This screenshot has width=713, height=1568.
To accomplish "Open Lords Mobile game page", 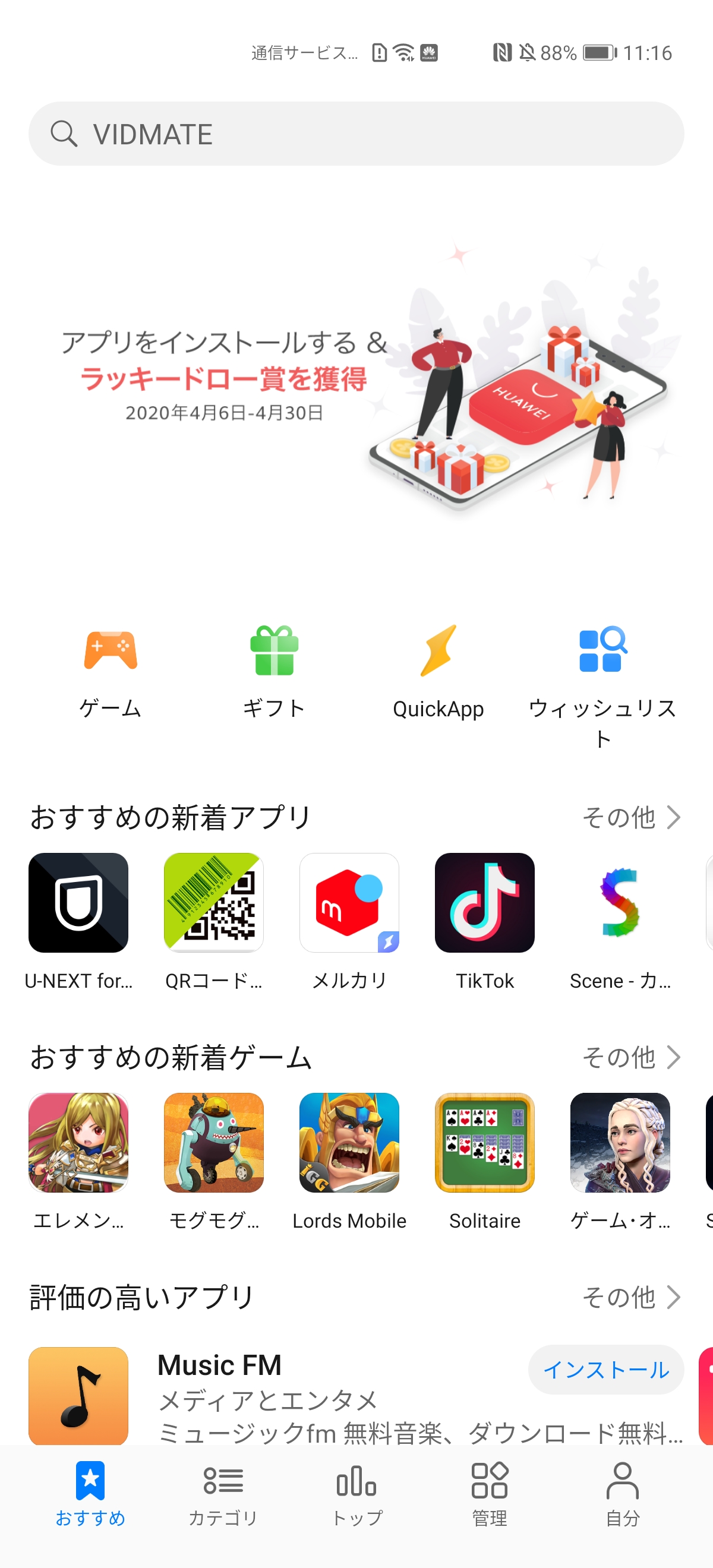I will tap(349, 1143).
